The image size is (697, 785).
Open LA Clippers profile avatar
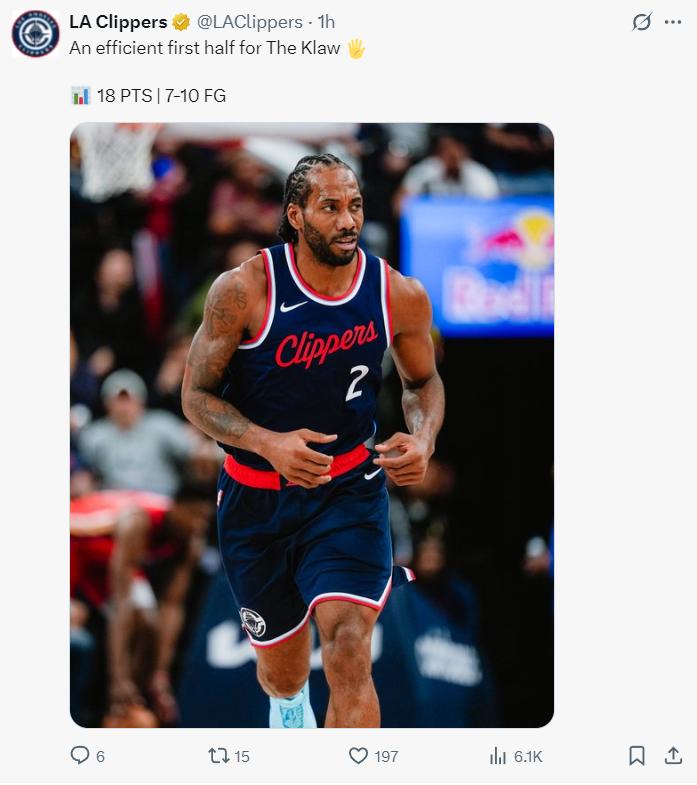coord(36,33)
